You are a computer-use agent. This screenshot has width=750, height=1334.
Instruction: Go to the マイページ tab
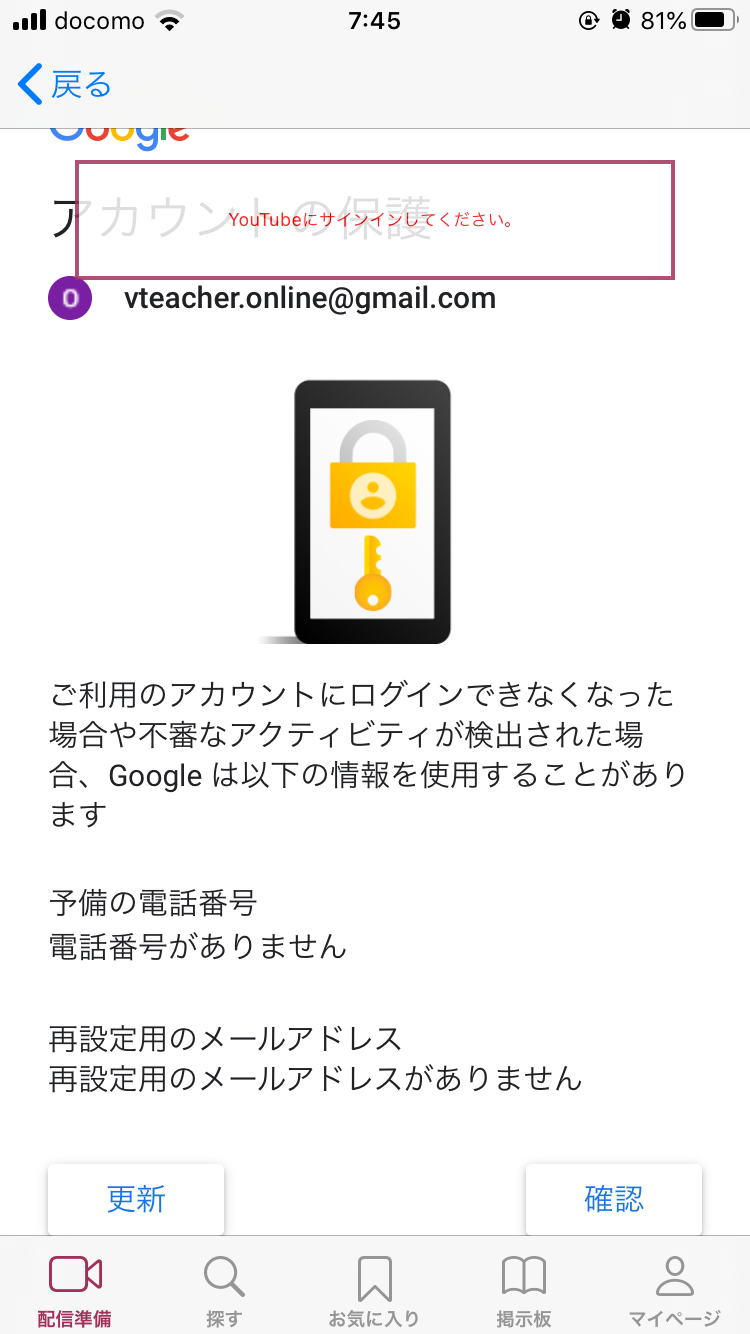(x=674, y=1289)
